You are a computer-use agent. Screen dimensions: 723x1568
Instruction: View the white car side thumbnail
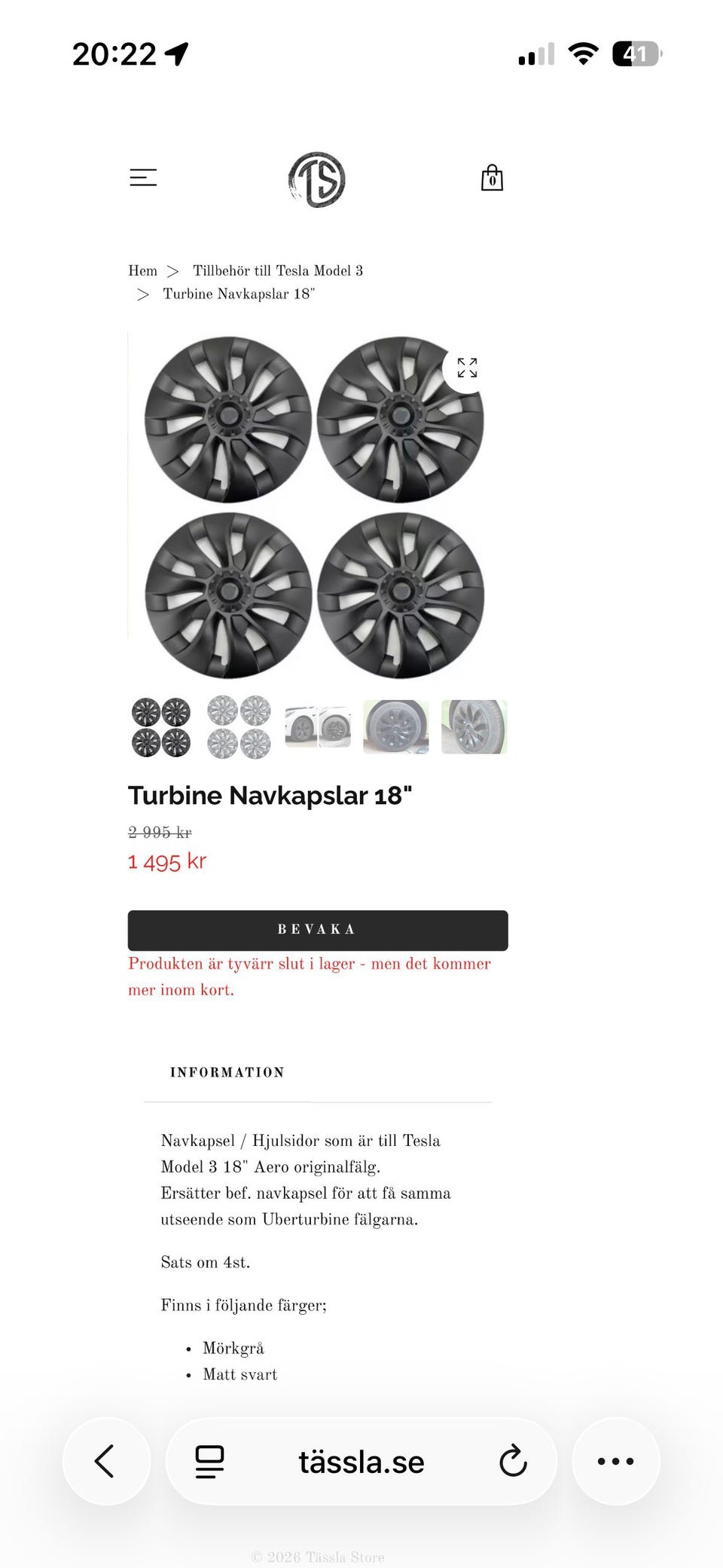click(x=318, y=727)
